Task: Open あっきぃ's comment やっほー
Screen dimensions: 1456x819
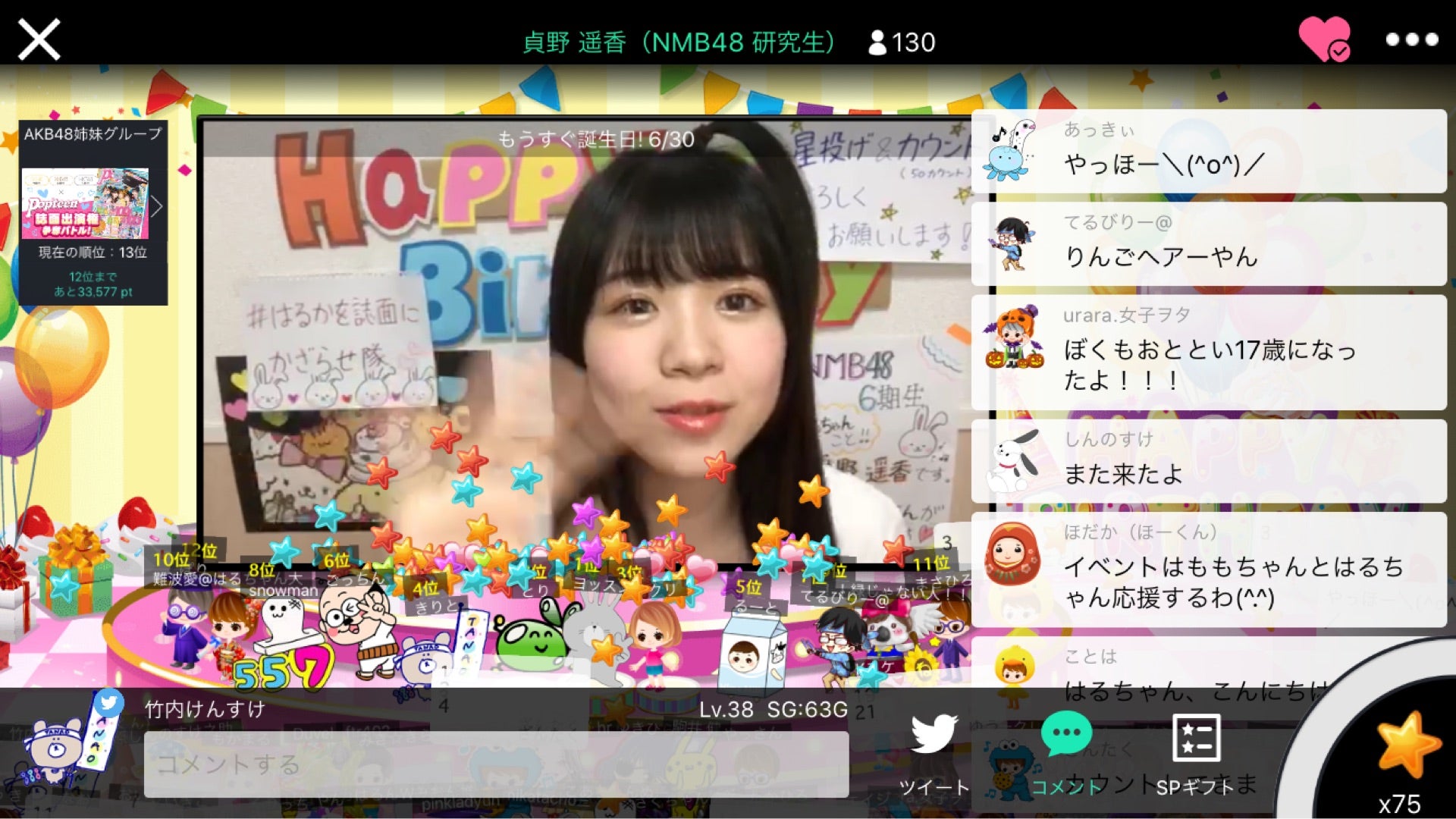Action: point(1209,152)
